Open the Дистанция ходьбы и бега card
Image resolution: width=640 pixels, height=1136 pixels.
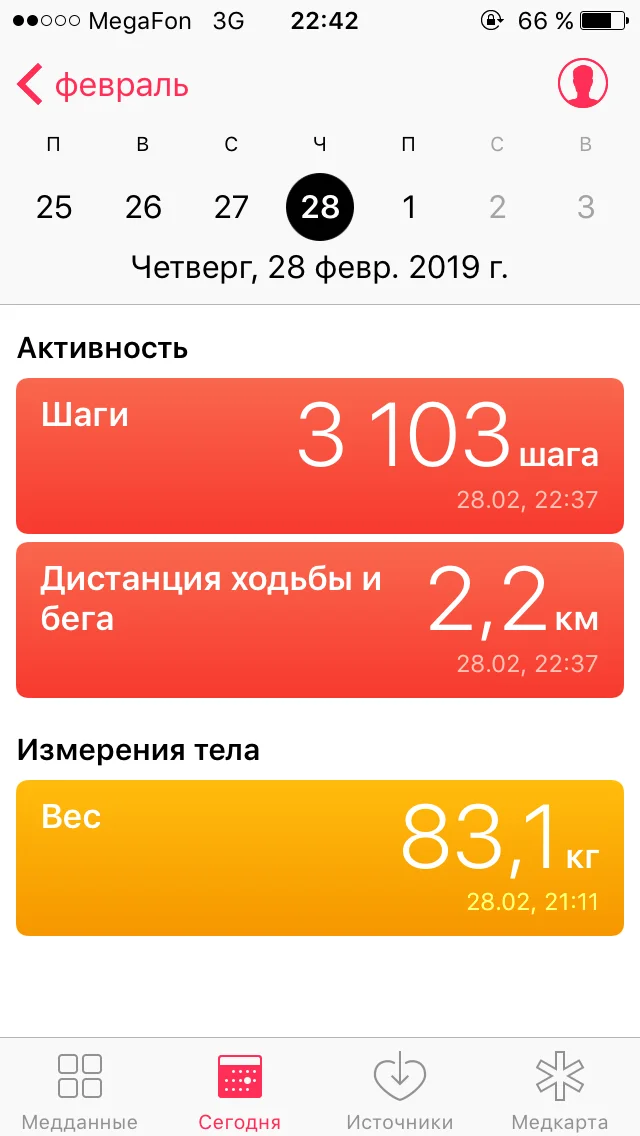click(320, 620)
